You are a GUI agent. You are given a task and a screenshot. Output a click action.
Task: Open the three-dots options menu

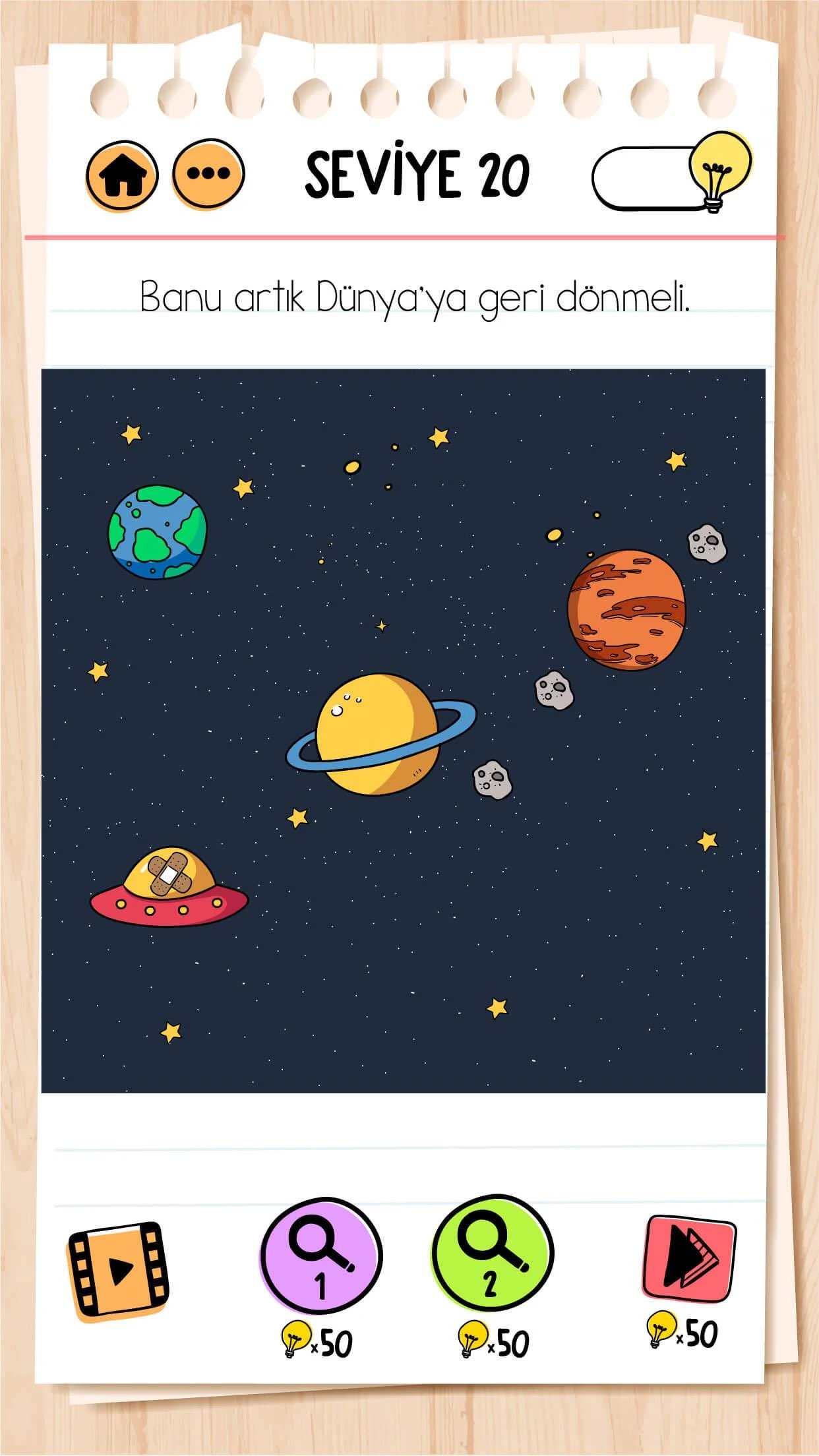tap(209, 175)
